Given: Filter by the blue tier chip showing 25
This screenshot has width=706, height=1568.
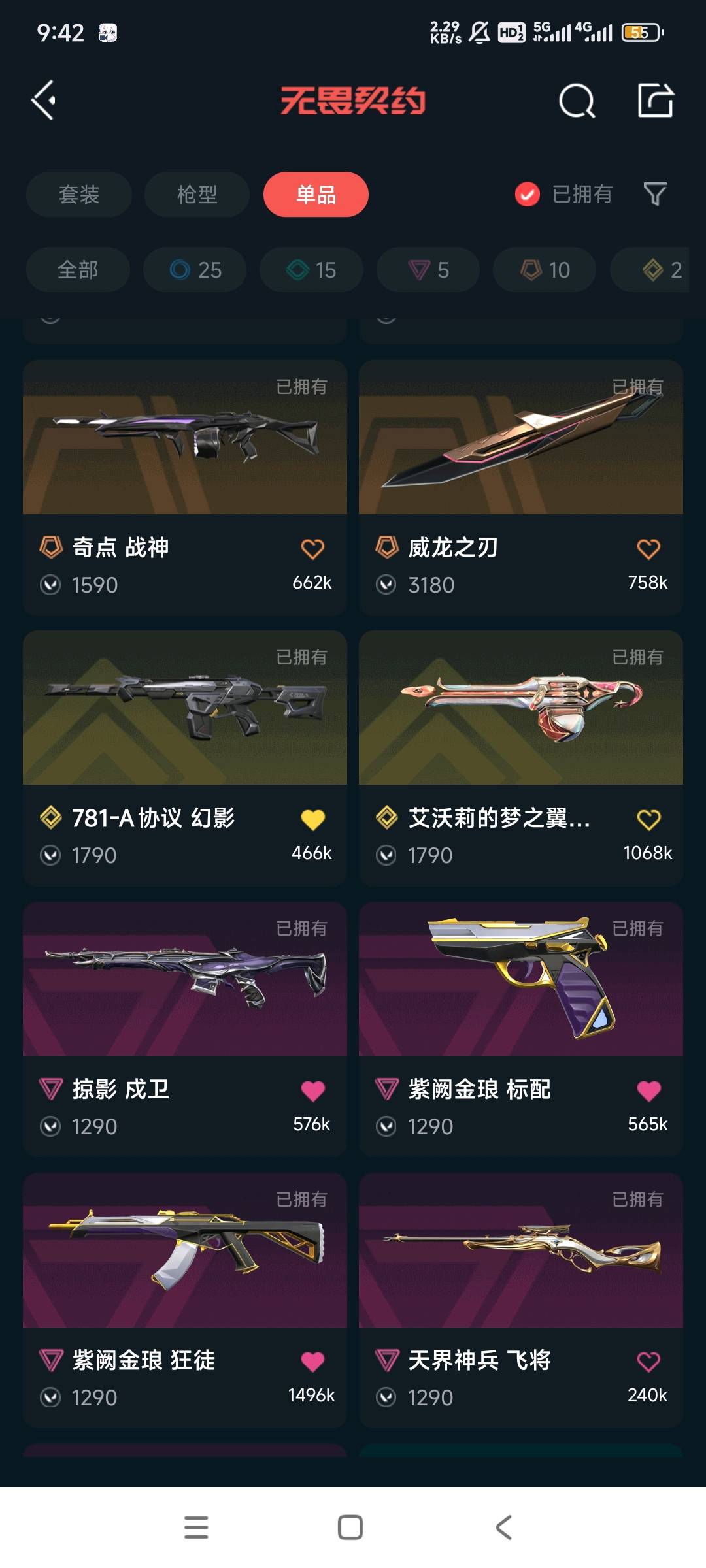Looking at the screenshot, I should click(195, 270).
